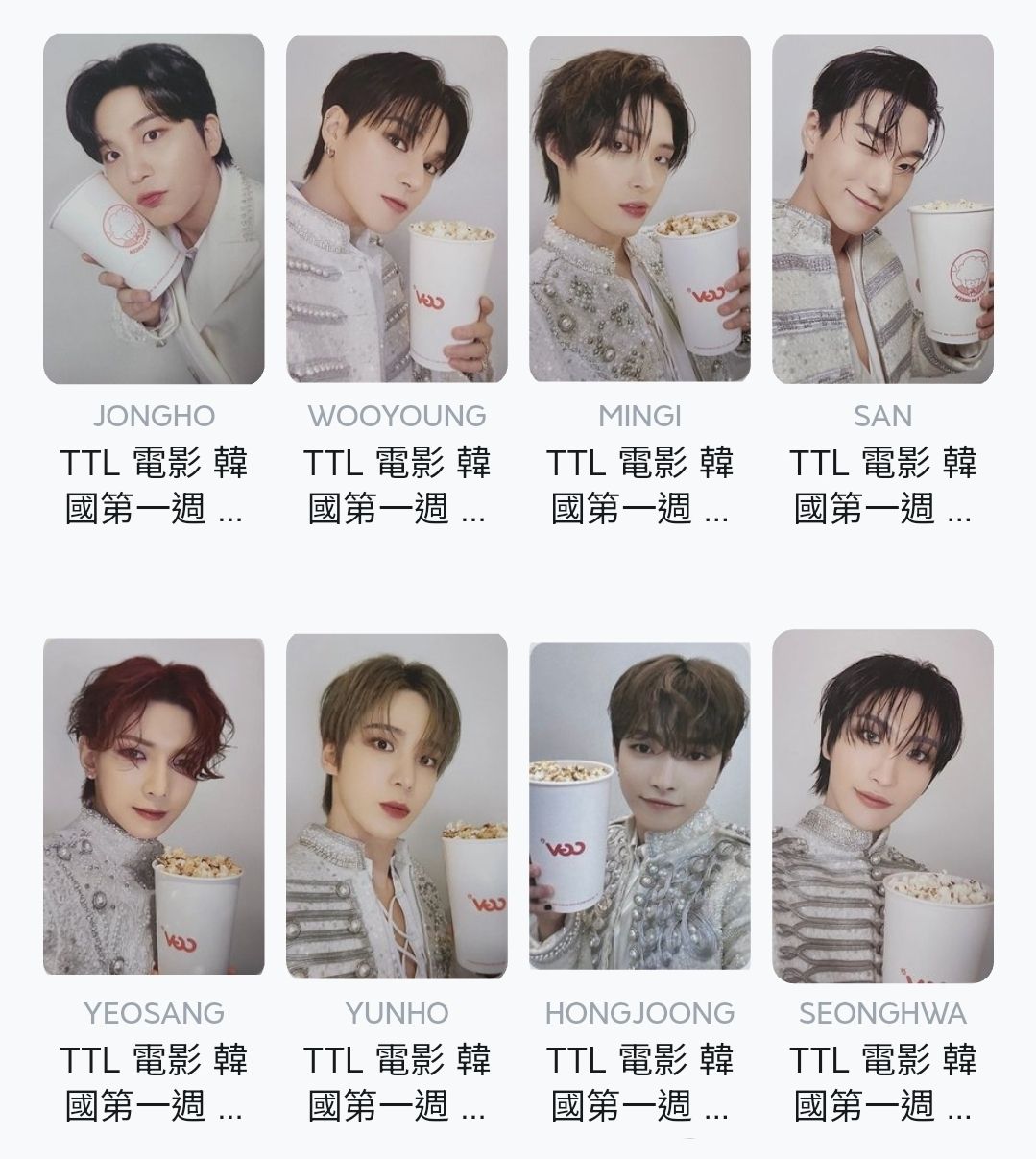Open SAN's photocard tile

tap(882, 209)
